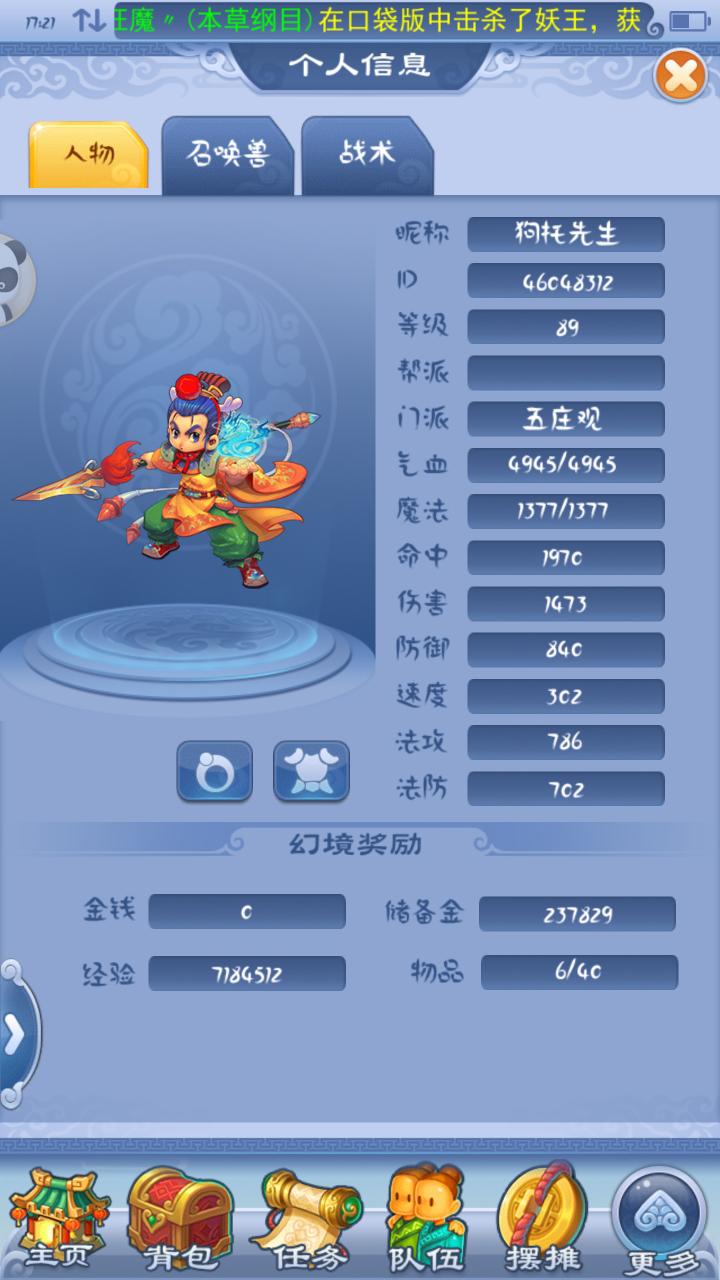Tap the panda avatar at the left edge

pos(14,281)
